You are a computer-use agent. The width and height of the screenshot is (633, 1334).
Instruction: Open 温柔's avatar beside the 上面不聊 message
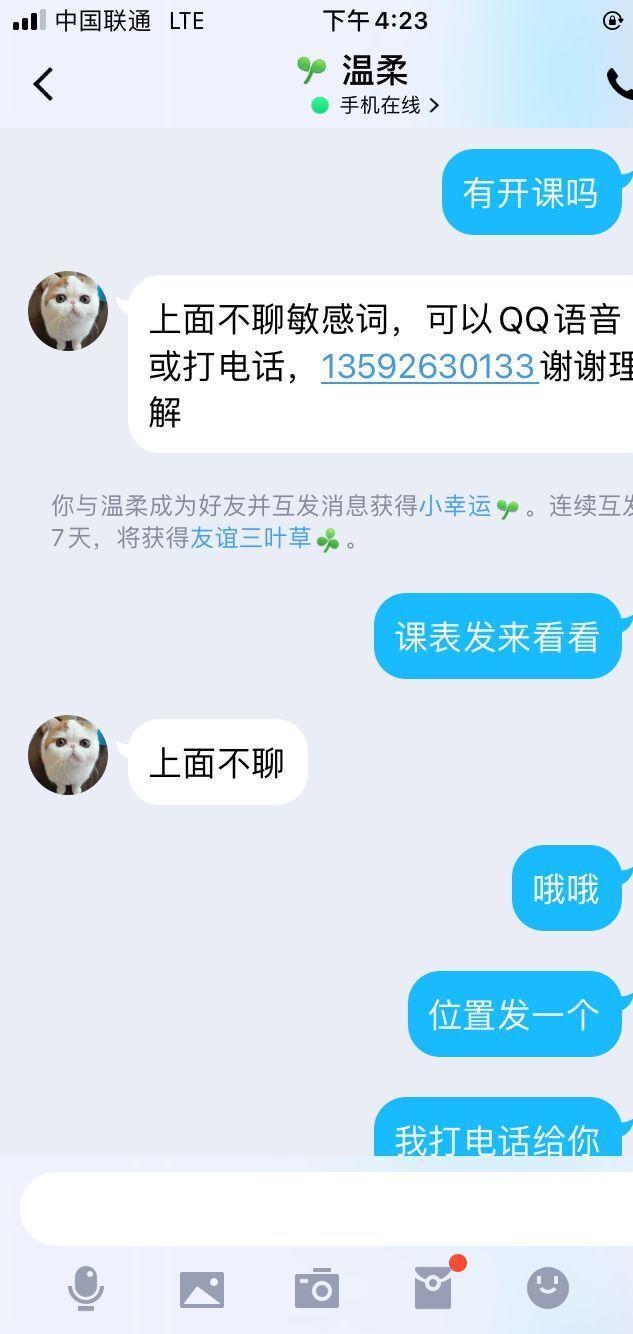click(68, 755)
